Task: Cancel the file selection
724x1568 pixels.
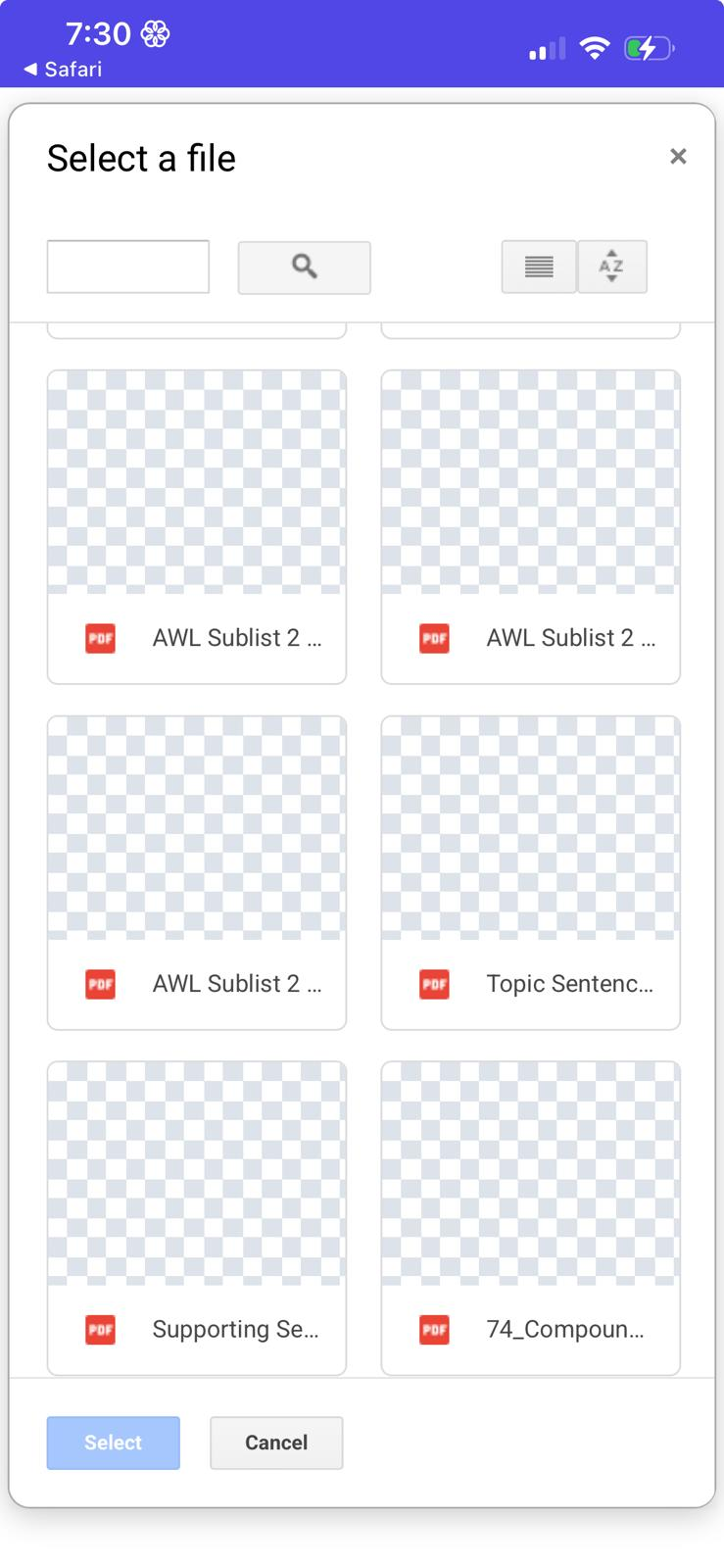Action: (276, 1443)
